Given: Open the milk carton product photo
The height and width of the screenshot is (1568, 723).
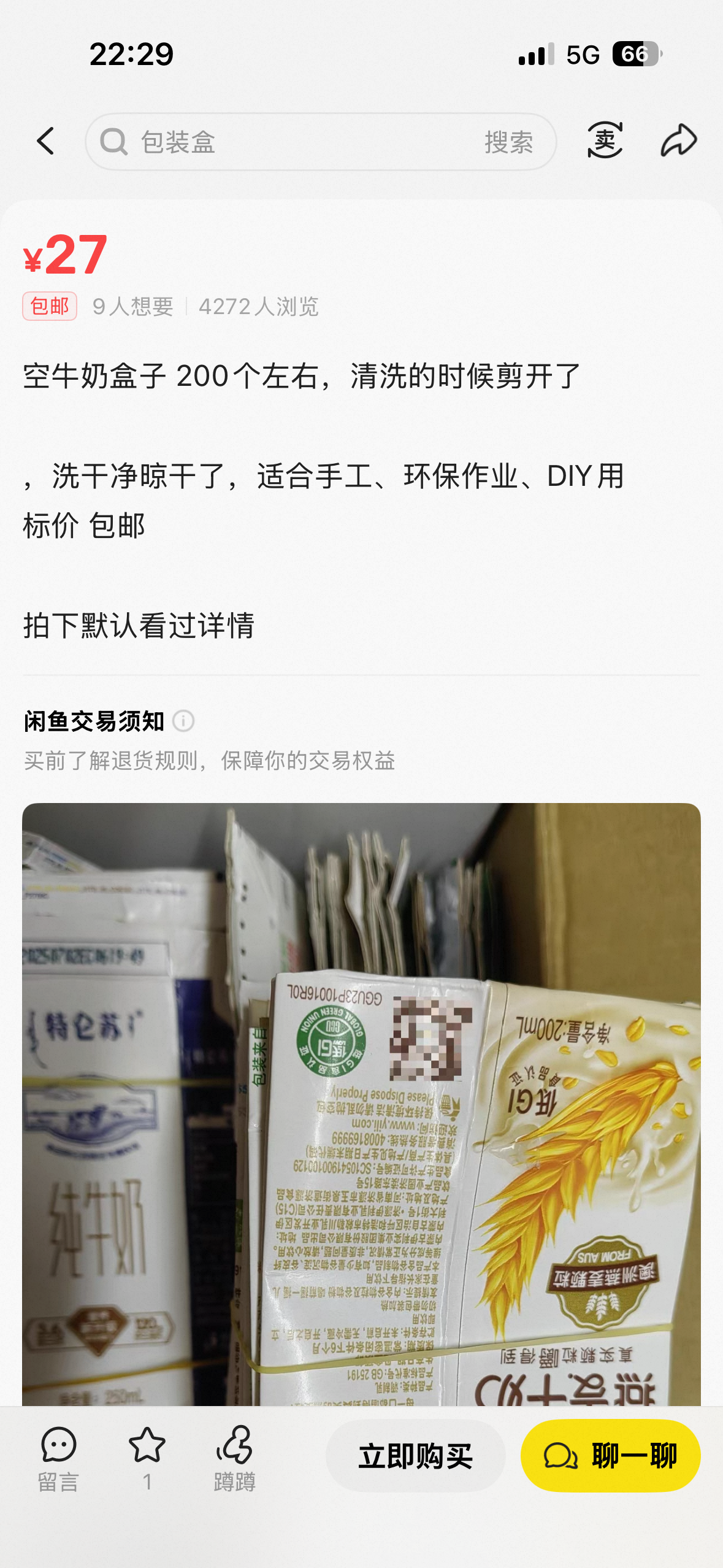Looking at the screenshot, I should [x=361, y=1104].
